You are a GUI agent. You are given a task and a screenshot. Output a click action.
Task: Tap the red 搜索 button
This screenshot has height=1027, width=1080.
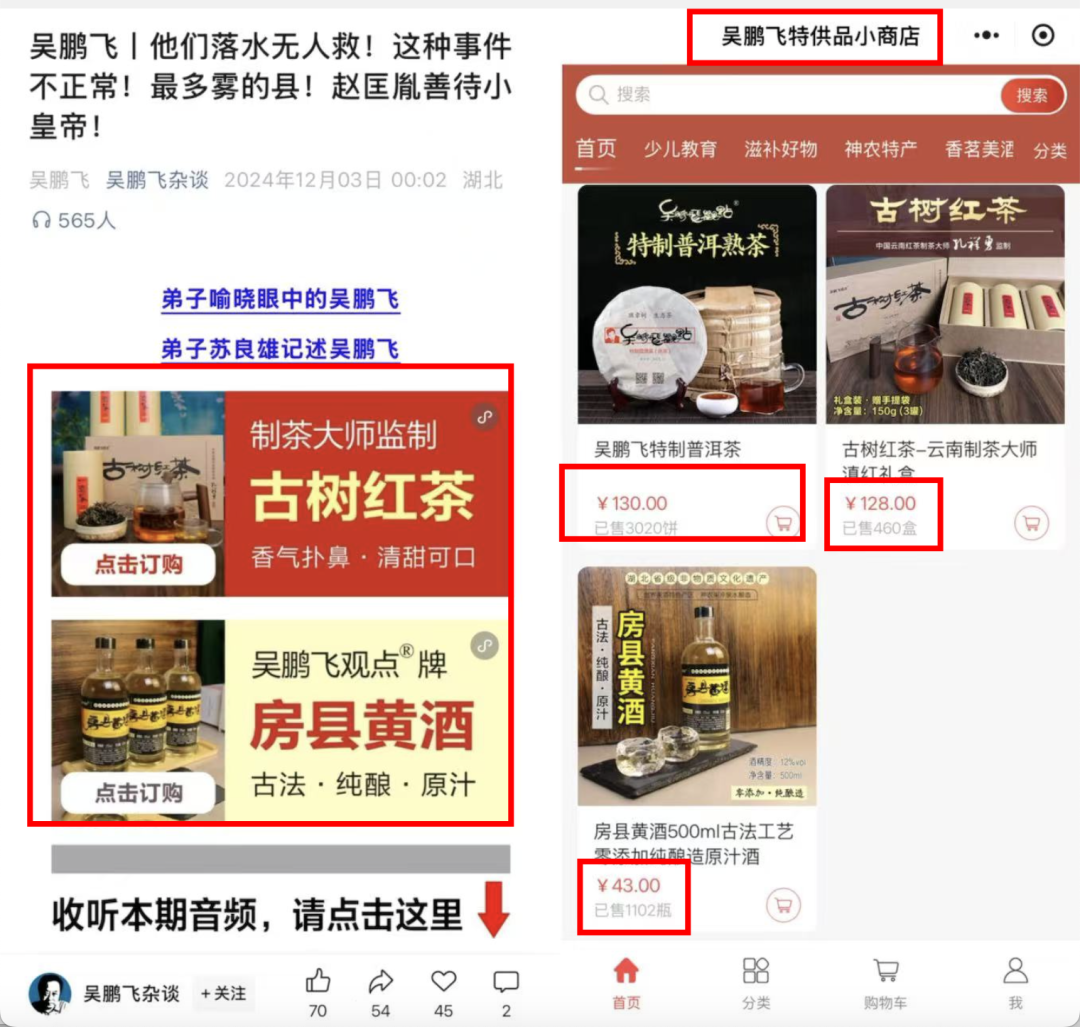tap(1032, 96)
